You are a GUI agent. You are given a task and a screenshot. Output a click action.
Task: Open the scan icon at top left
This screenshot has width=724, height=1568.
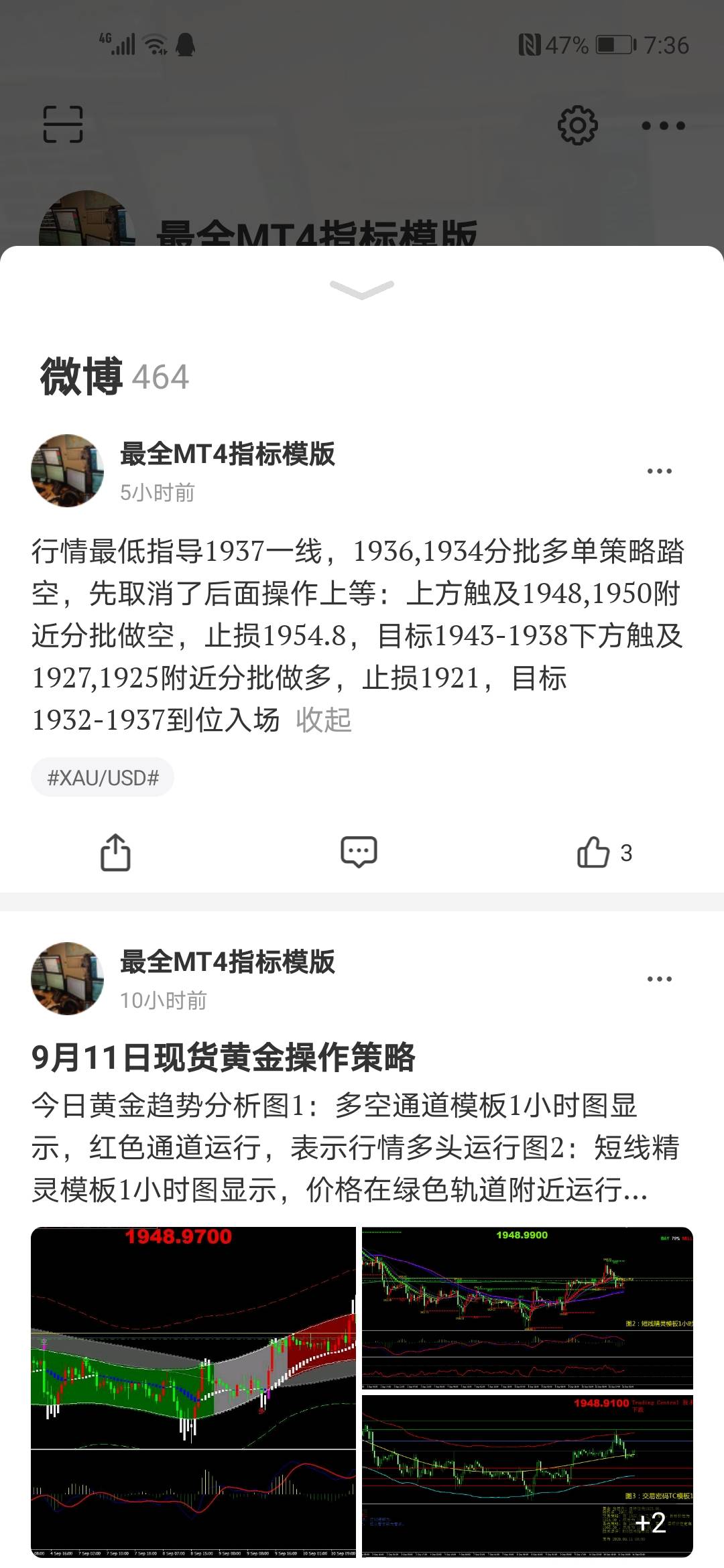point(63,125)
